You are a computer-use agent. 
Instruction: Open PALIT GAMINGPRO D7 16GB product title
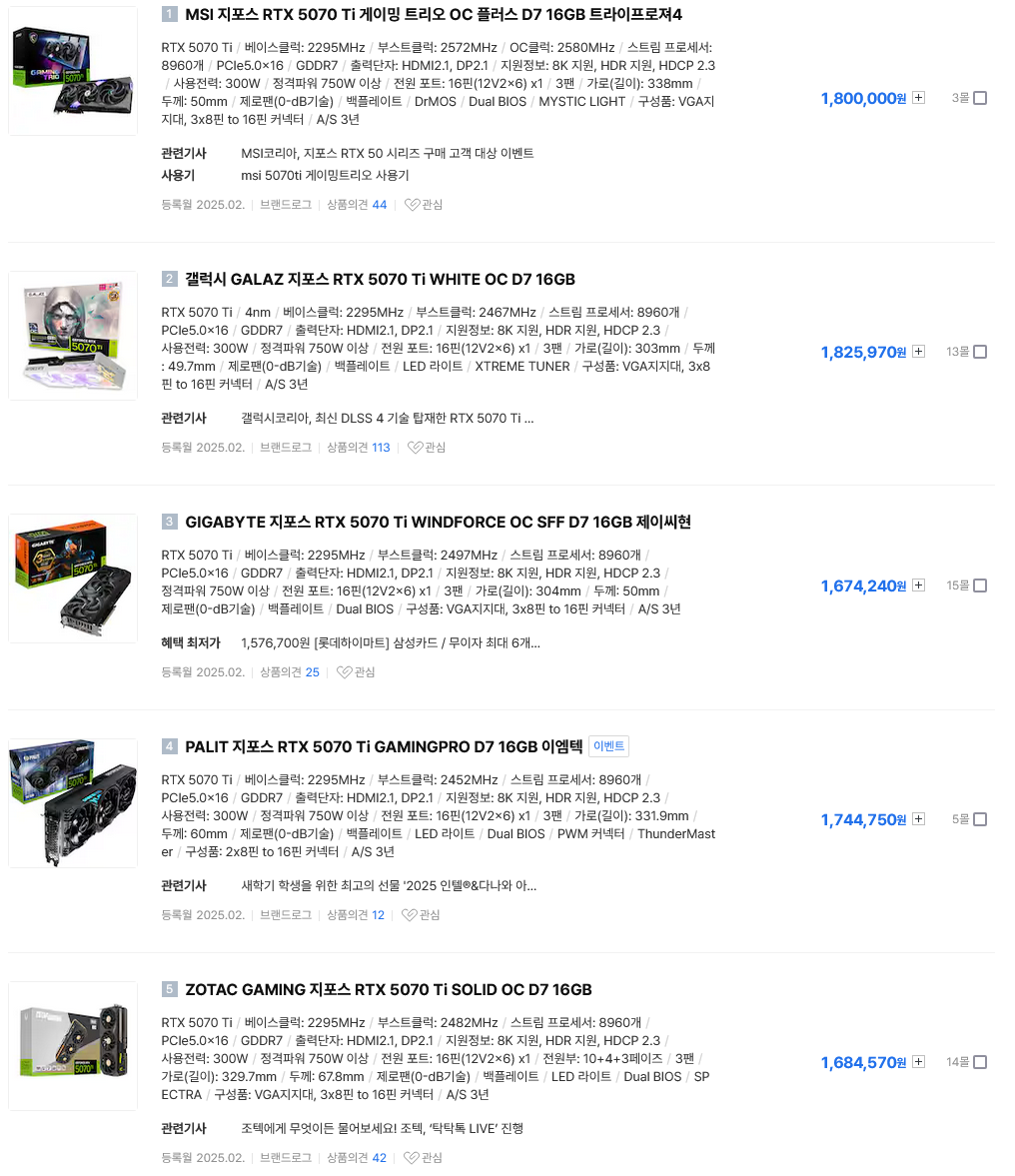point(384,747)
